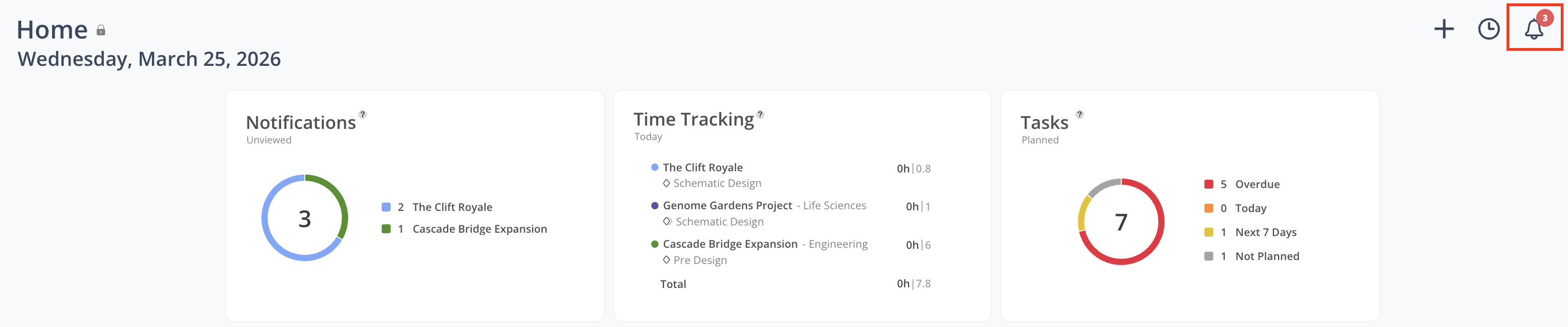Select Cascade Bridge Expansion time entry
The width and height of the screenshot is (1568, 327).
click(x=729, y=244)
